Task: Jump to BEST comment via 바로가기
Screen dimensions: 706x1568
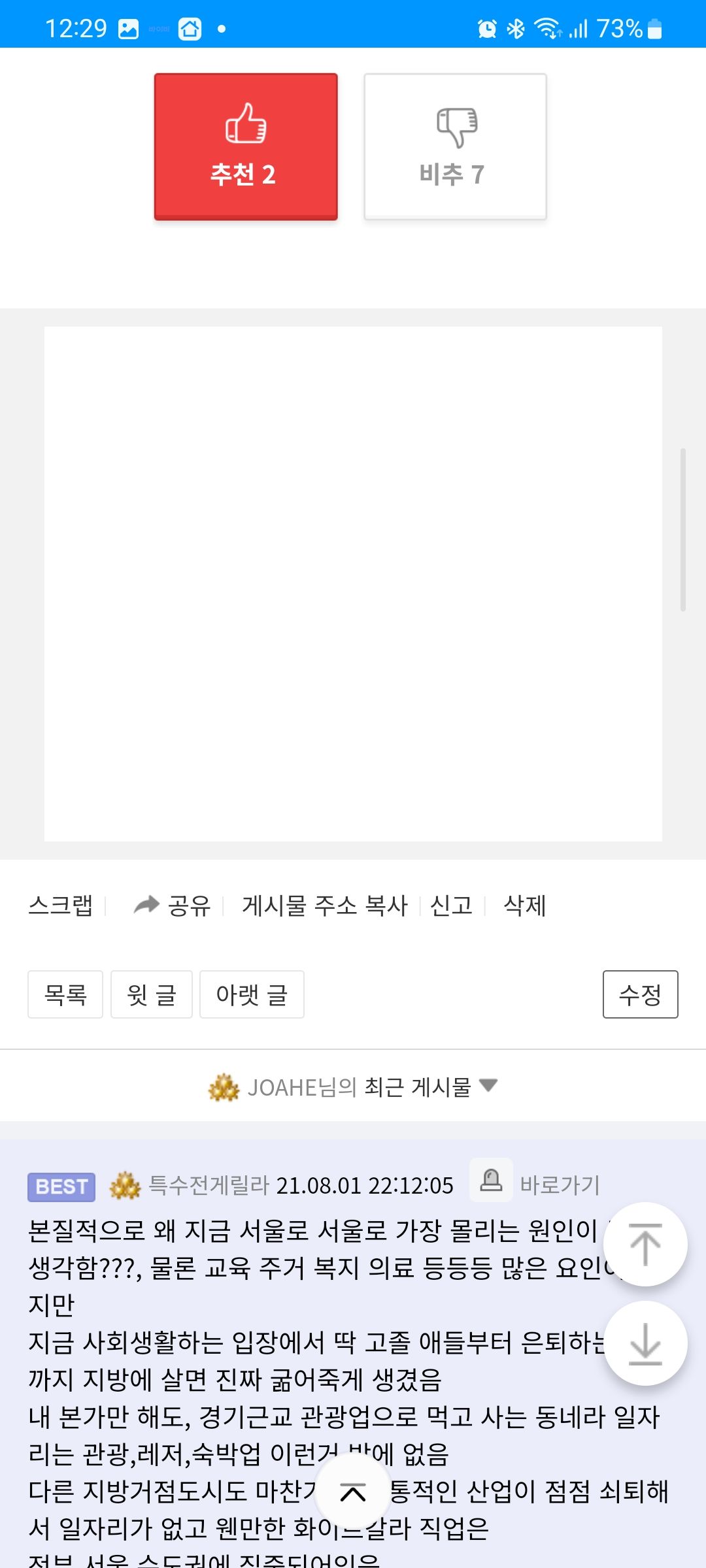Action: click(560, 1184)
